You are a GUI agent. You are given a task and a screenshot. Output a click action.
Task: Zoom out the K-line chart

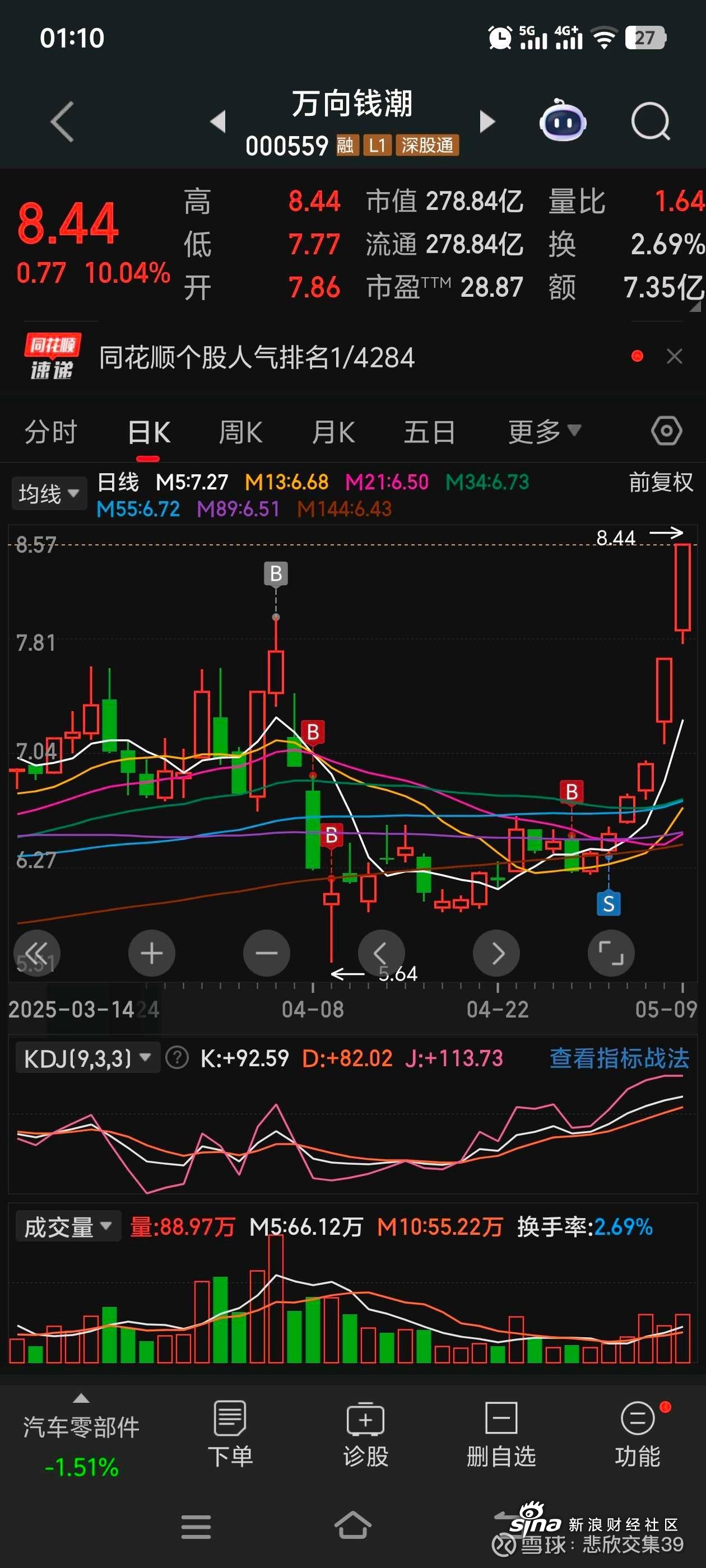point(266,953)
